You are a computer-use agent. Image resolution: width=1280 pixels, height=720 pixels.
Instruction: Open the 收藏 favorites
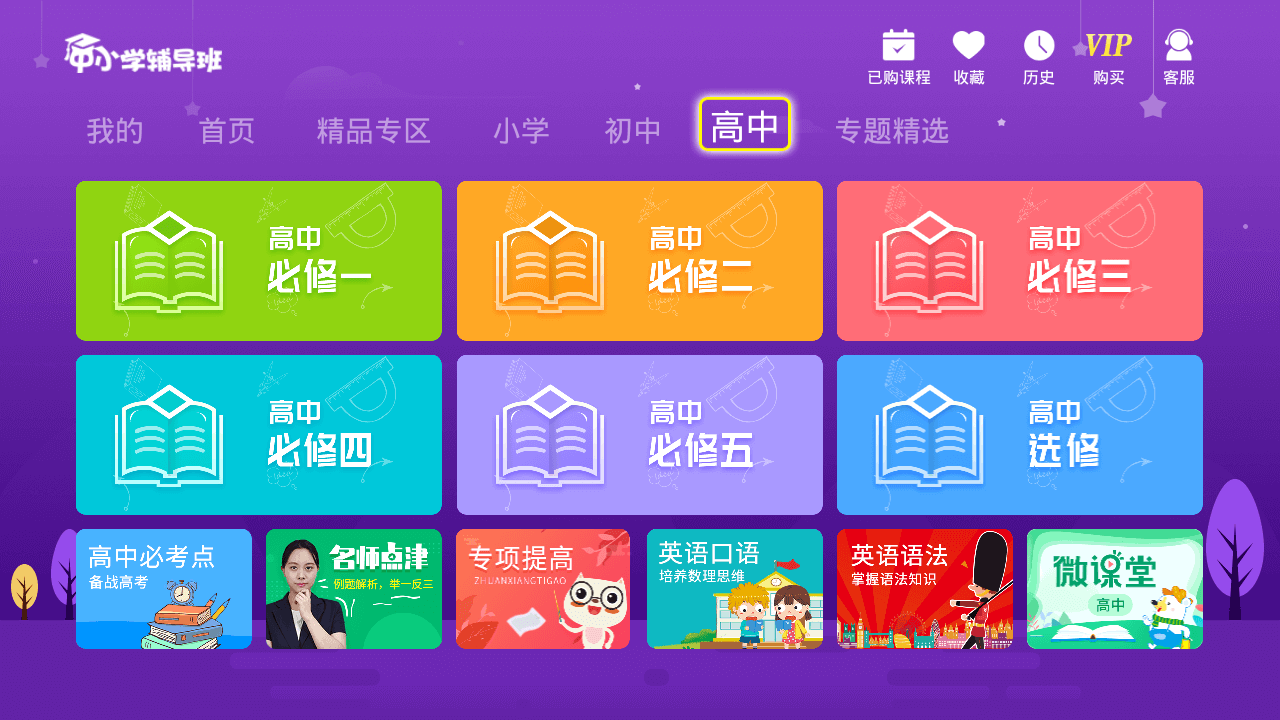[x=968, y=57]
